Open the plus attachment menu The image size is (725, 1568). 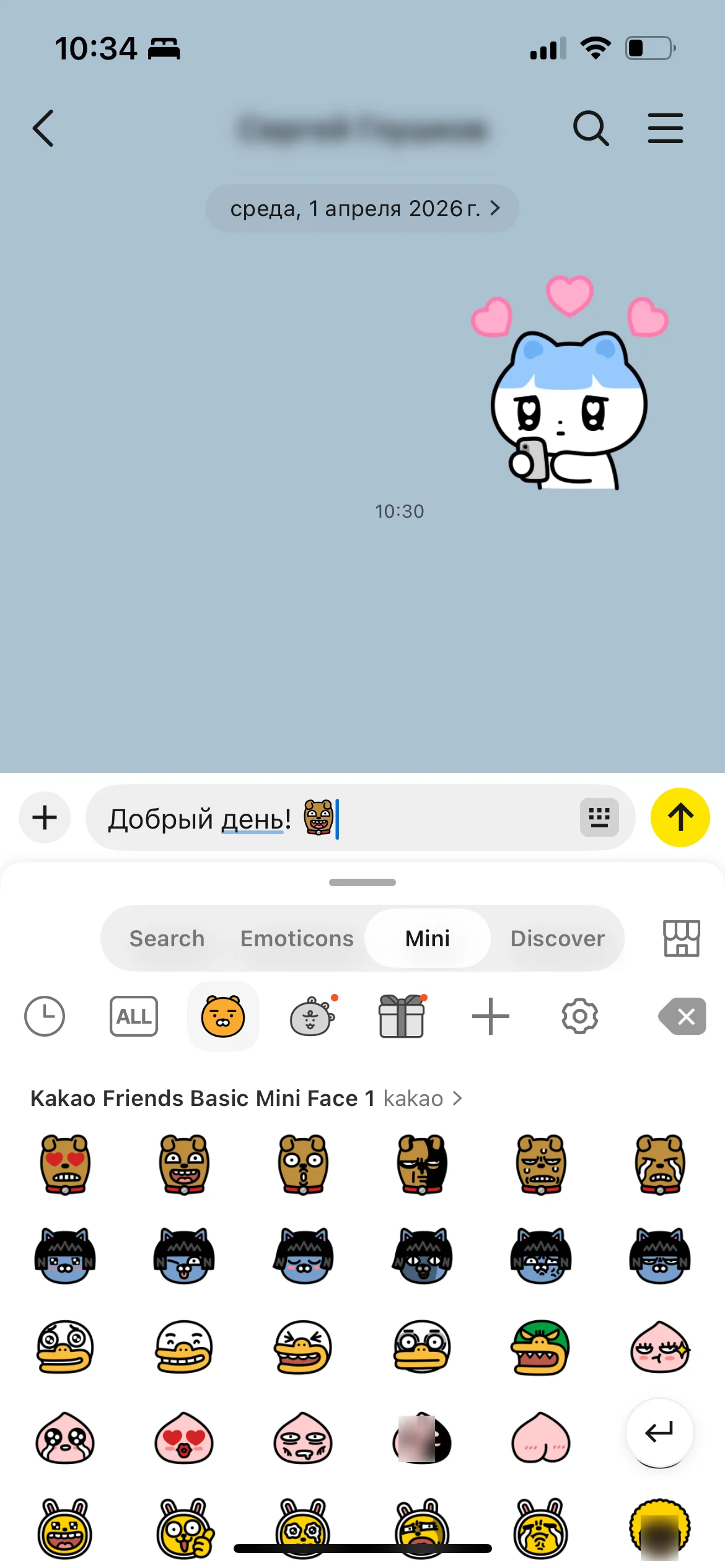(x=45, y=817)
